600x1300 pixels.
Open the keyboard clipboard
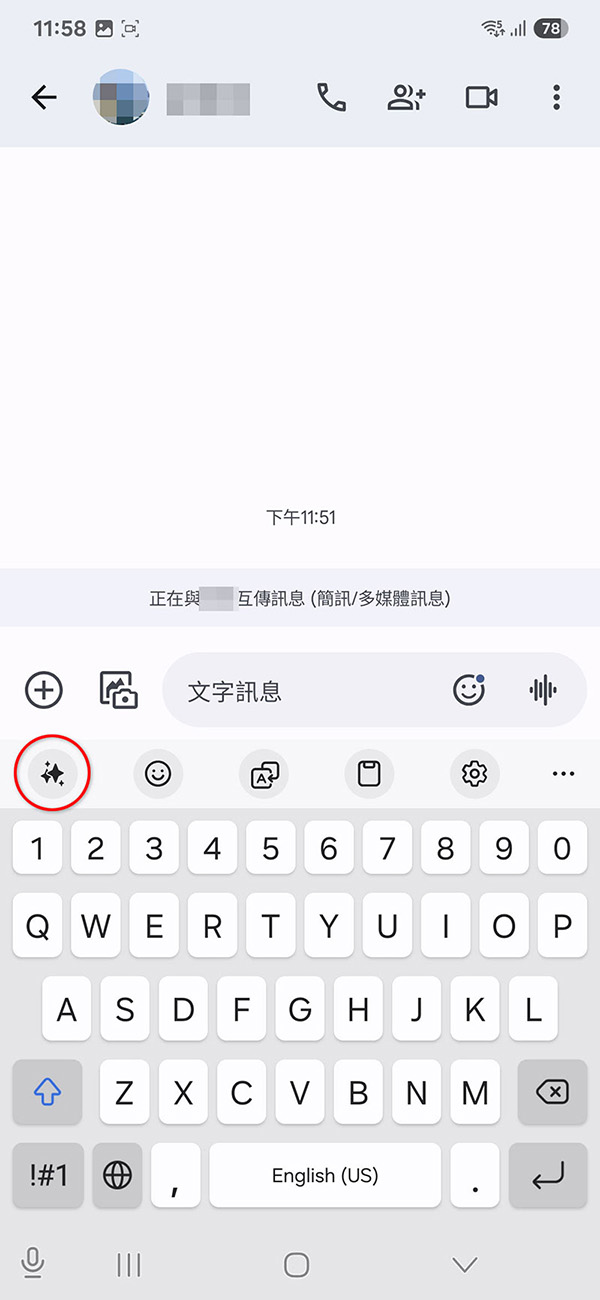pyautogui.click(x=369, y=773)
